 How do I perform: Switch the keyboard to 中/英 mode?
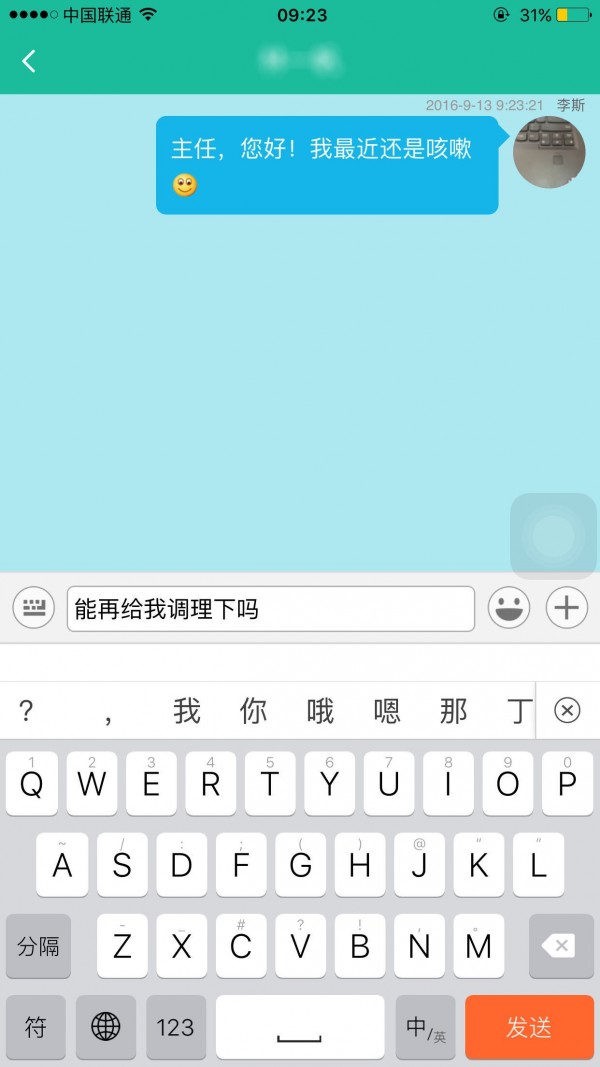pos(426,1027)
